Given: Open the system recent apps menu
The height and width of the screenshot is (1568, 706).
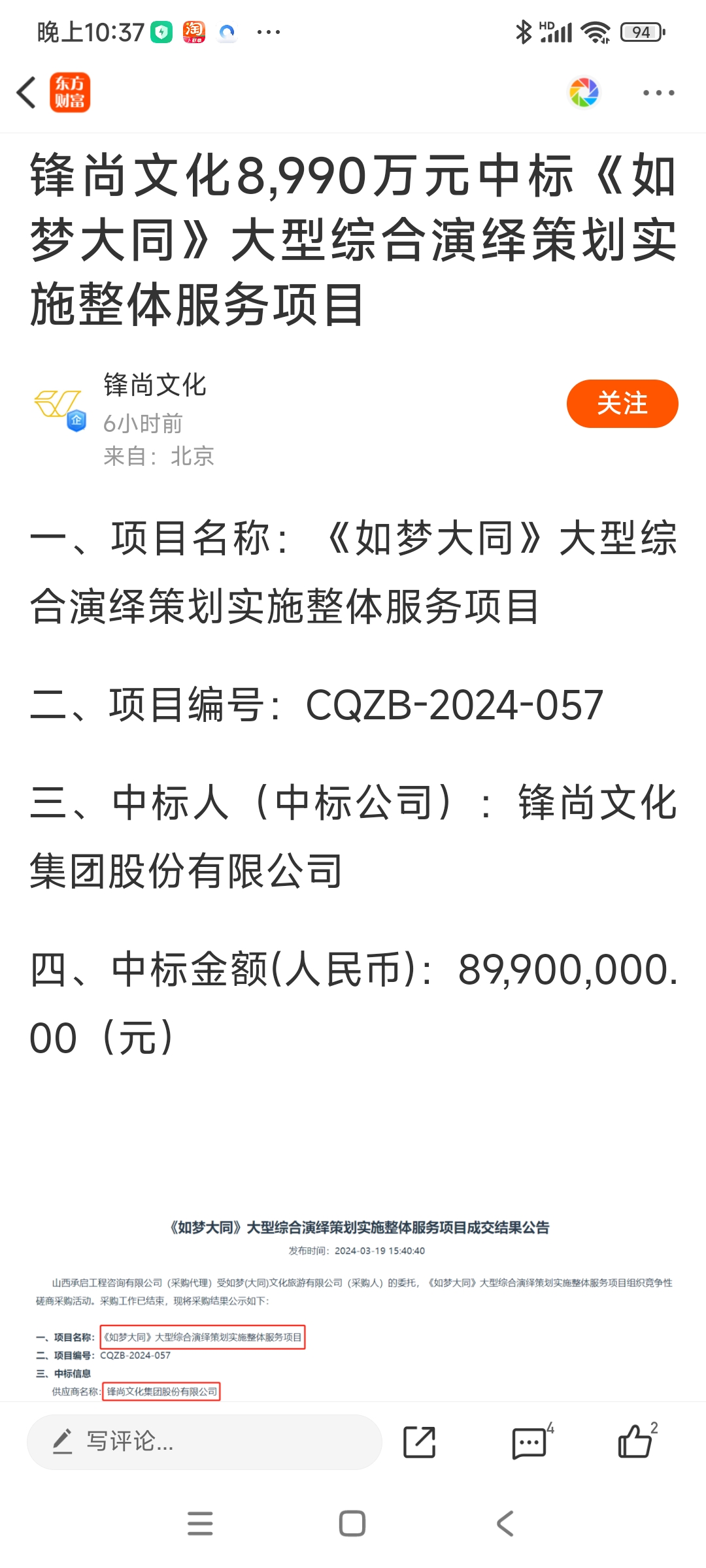Looking at the screenshot, I should point(200,1524).
